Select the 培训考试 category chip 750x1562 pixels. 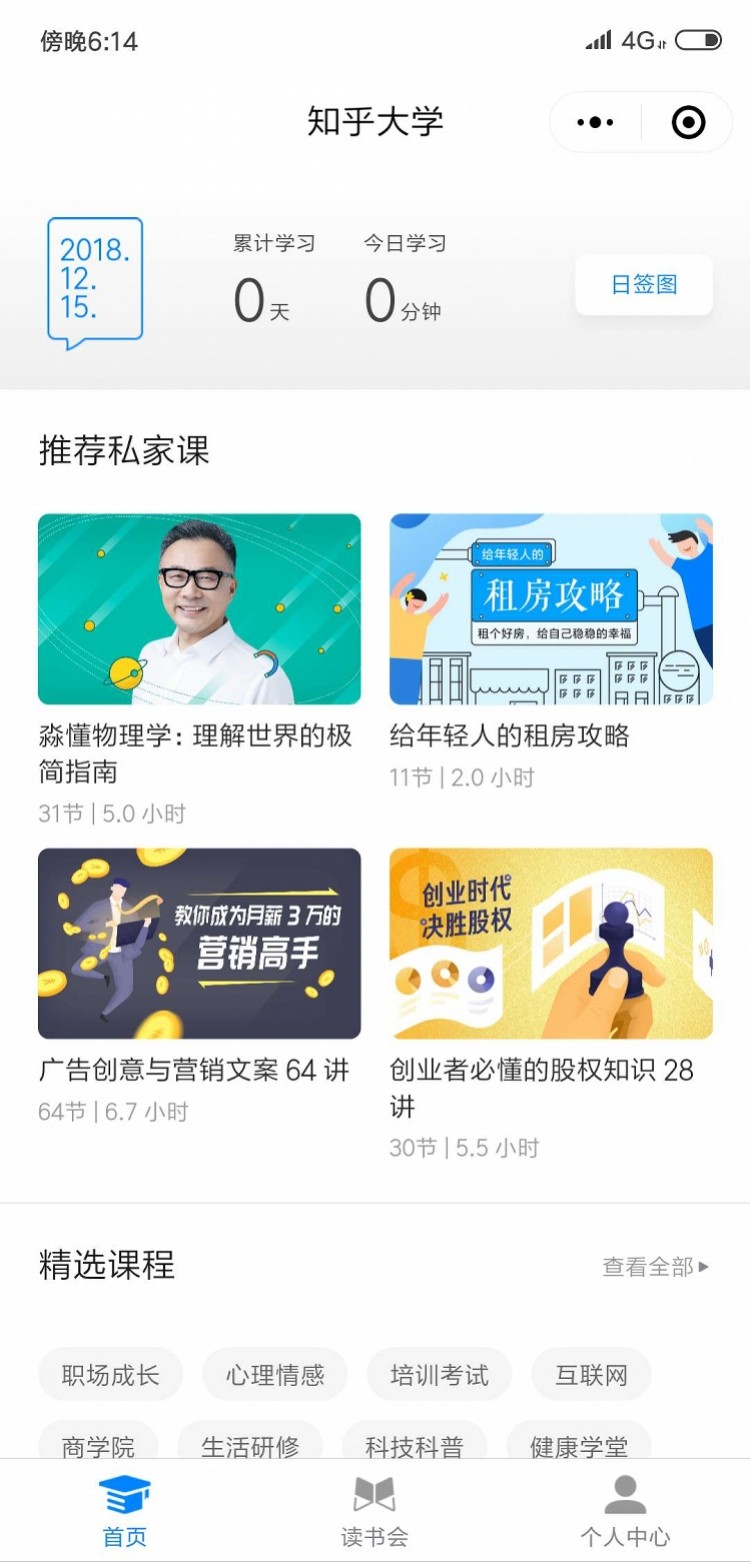(x=439, y=1374)
